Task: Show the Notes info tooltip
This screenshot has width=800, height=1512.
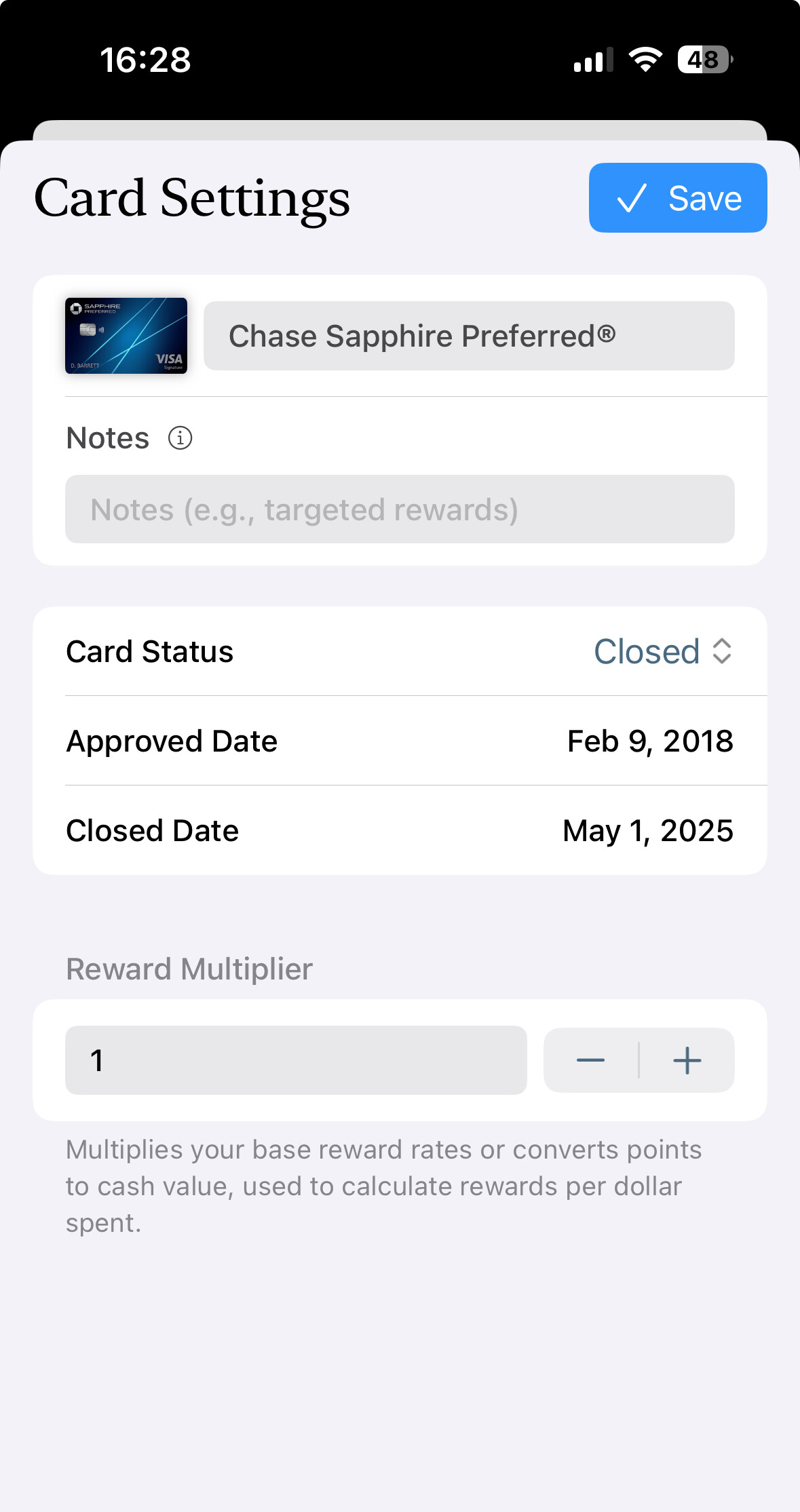Action: pyautogui.click(x=180, y=438)
